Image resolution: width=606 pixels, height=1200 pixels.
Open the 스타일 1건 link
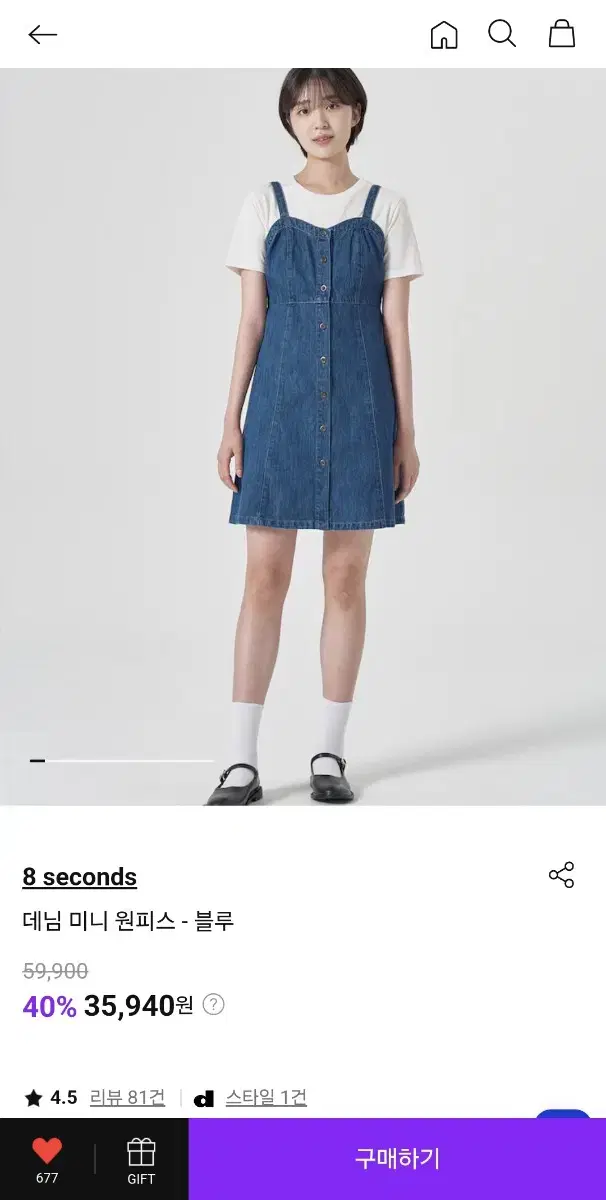[266, 1097]
